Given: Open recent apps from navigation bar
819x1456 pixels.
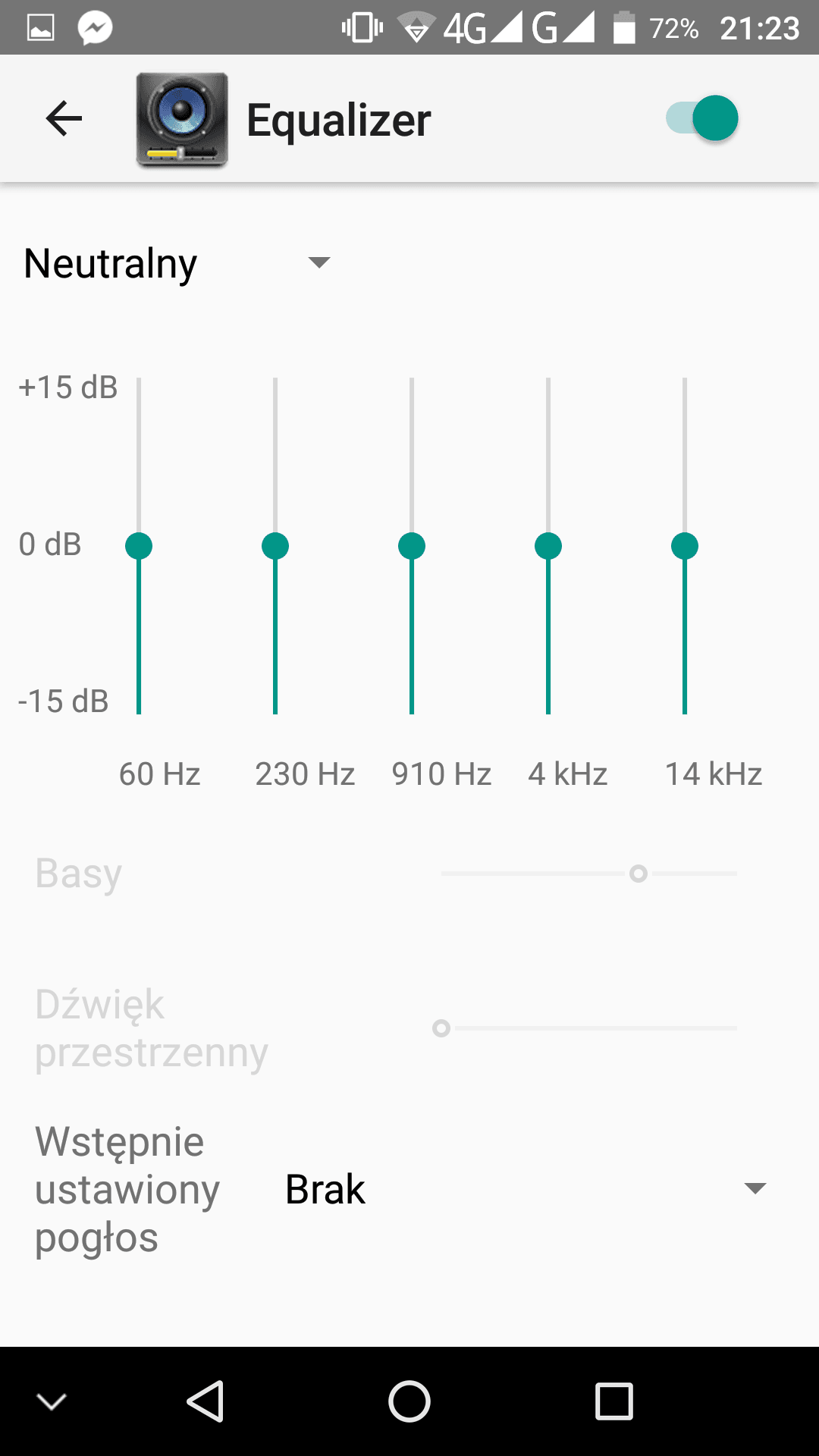Looking at the screenshot, I should [613, 1401].
